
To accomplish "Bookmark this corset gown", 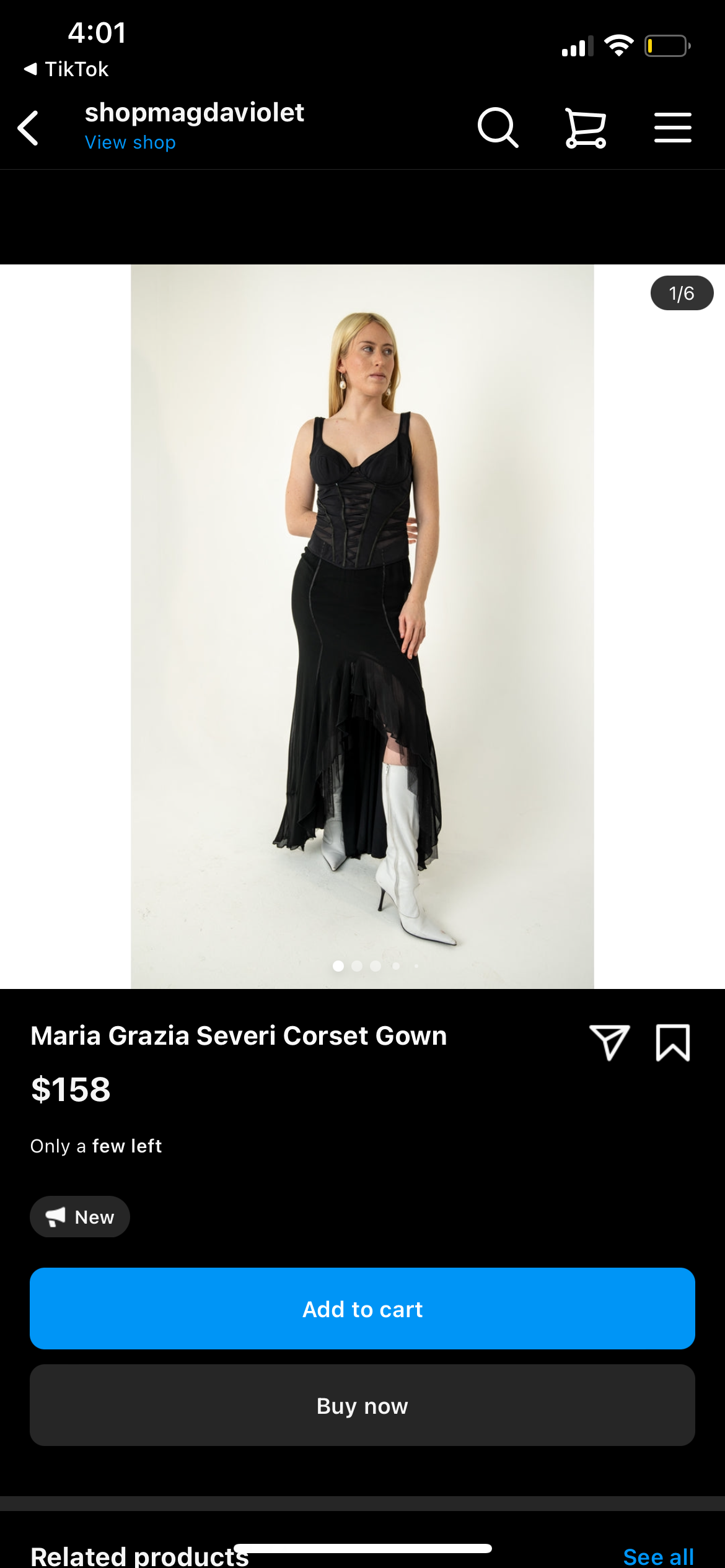I will (672, 1042).
